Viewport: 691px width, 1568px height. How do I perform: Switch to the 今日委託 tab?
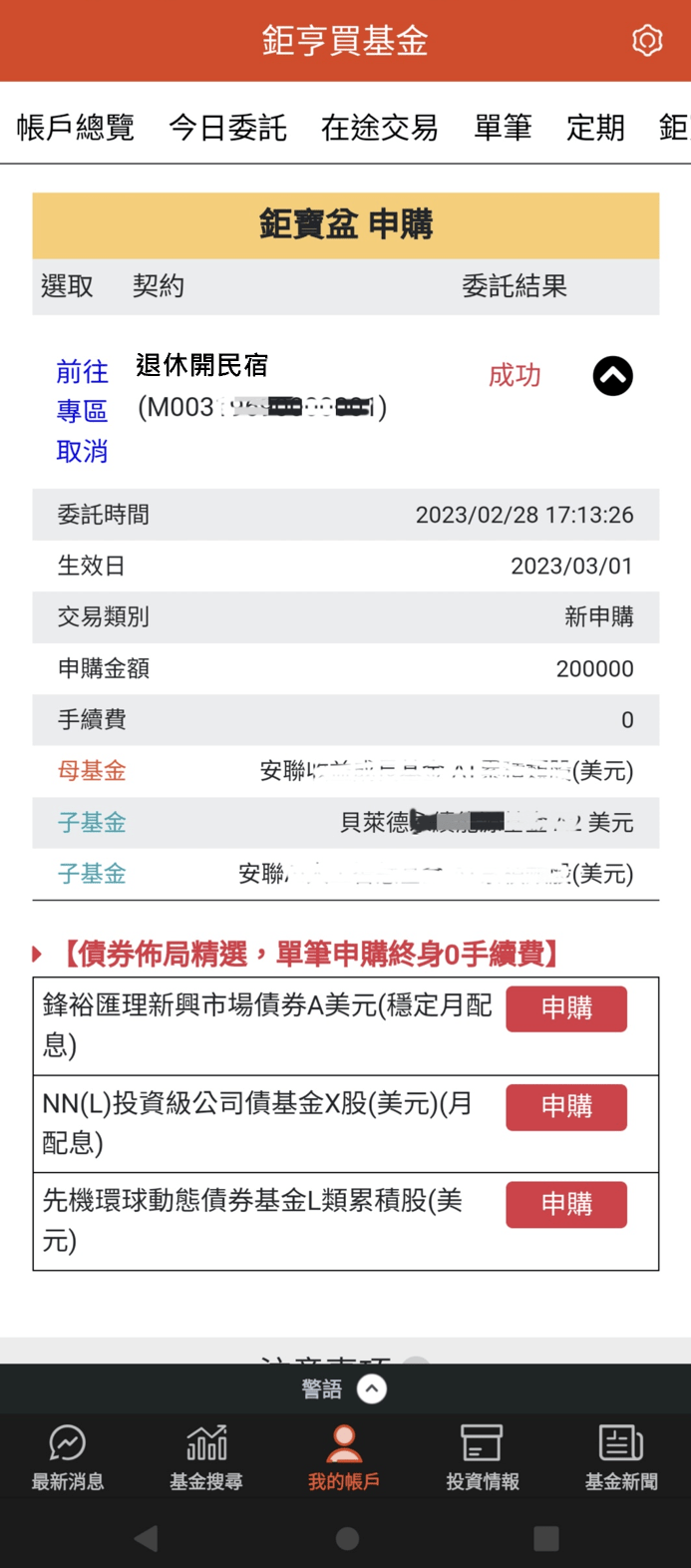(x=228, y=128)
